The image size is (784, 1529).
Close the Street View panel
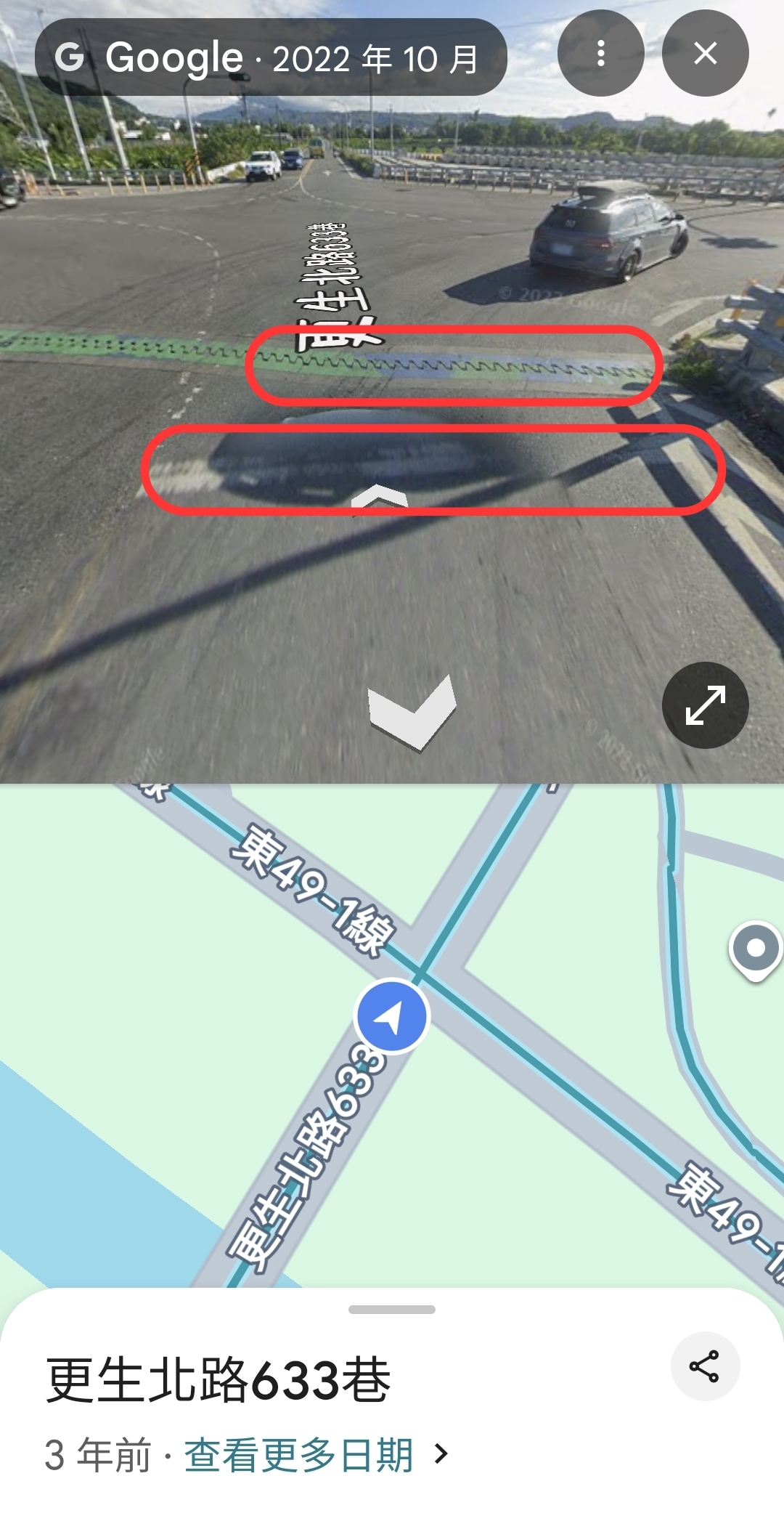(705, 53)
